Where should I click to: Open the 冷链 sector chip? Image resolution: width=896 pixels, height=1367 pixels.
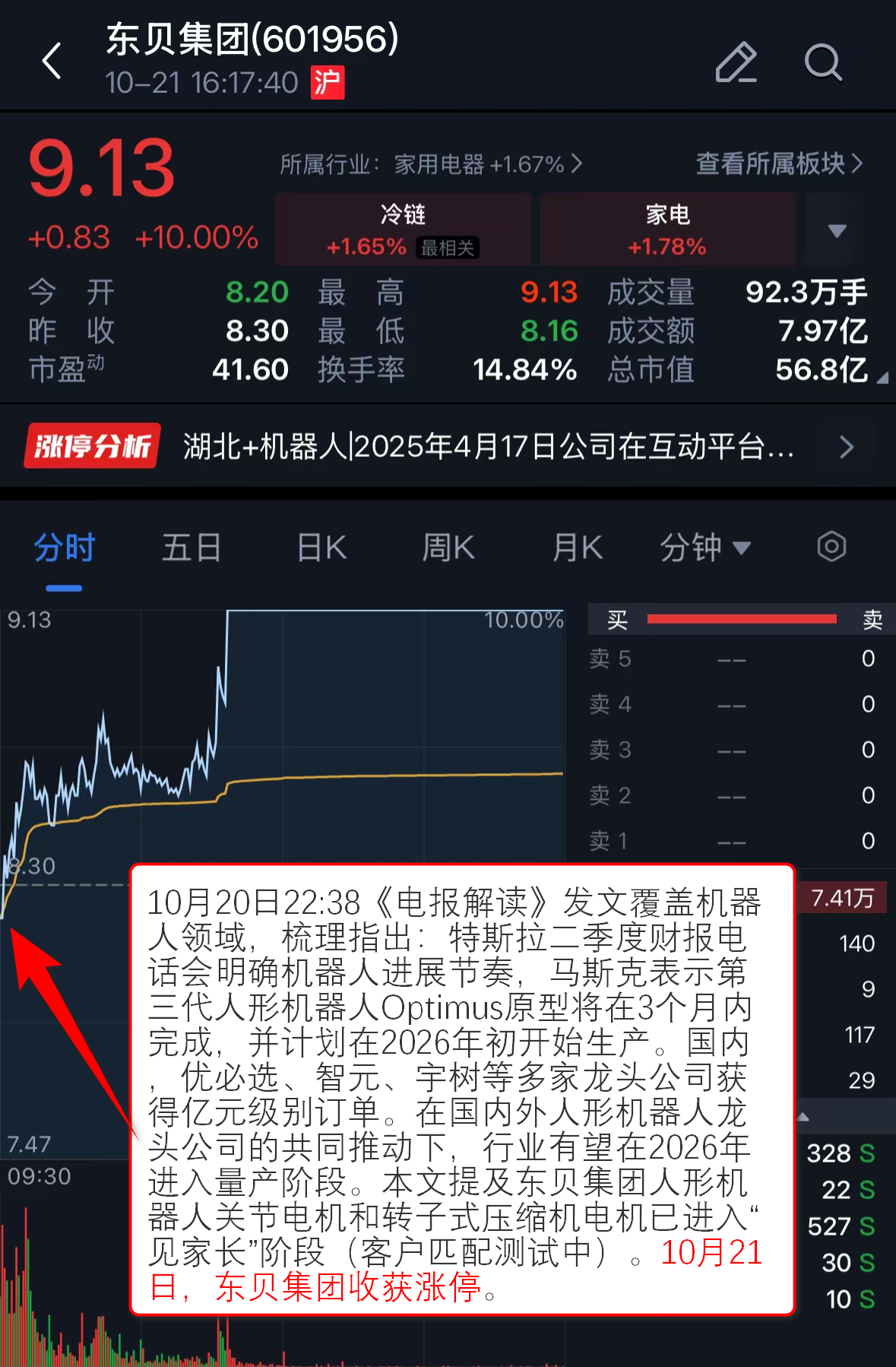[x=403, y=229]
